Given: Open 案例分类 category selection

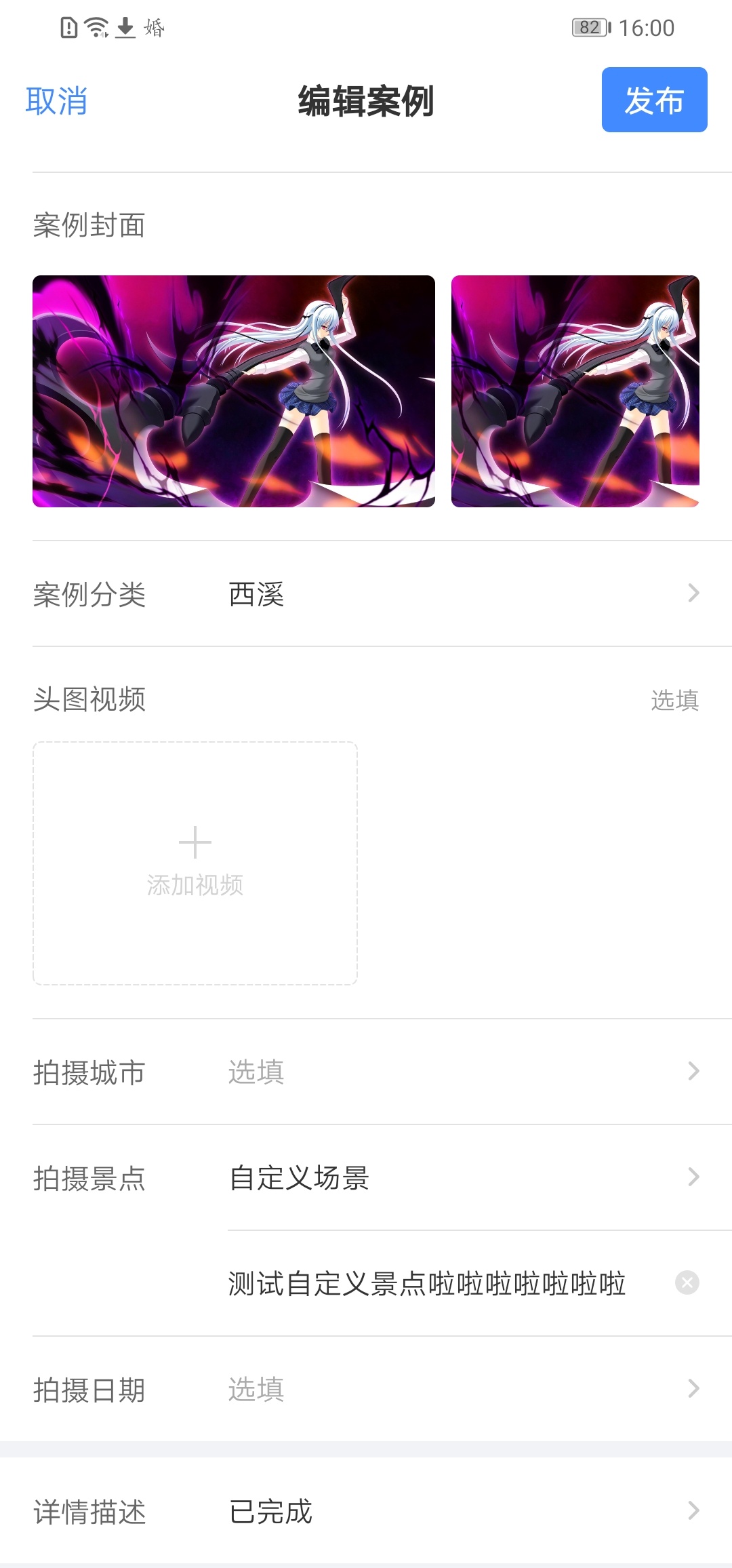Looking at the screenshot, I should coord(366,594).
